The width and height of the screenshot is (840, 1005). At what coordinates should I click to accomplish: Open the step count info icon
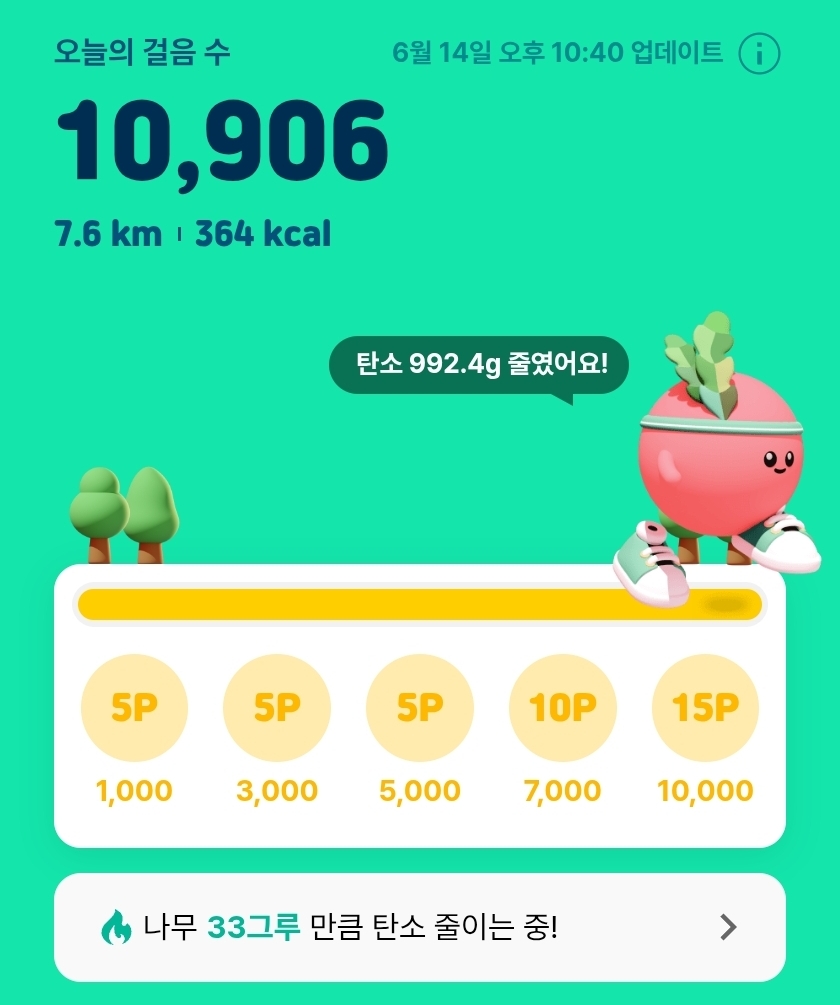759,54
